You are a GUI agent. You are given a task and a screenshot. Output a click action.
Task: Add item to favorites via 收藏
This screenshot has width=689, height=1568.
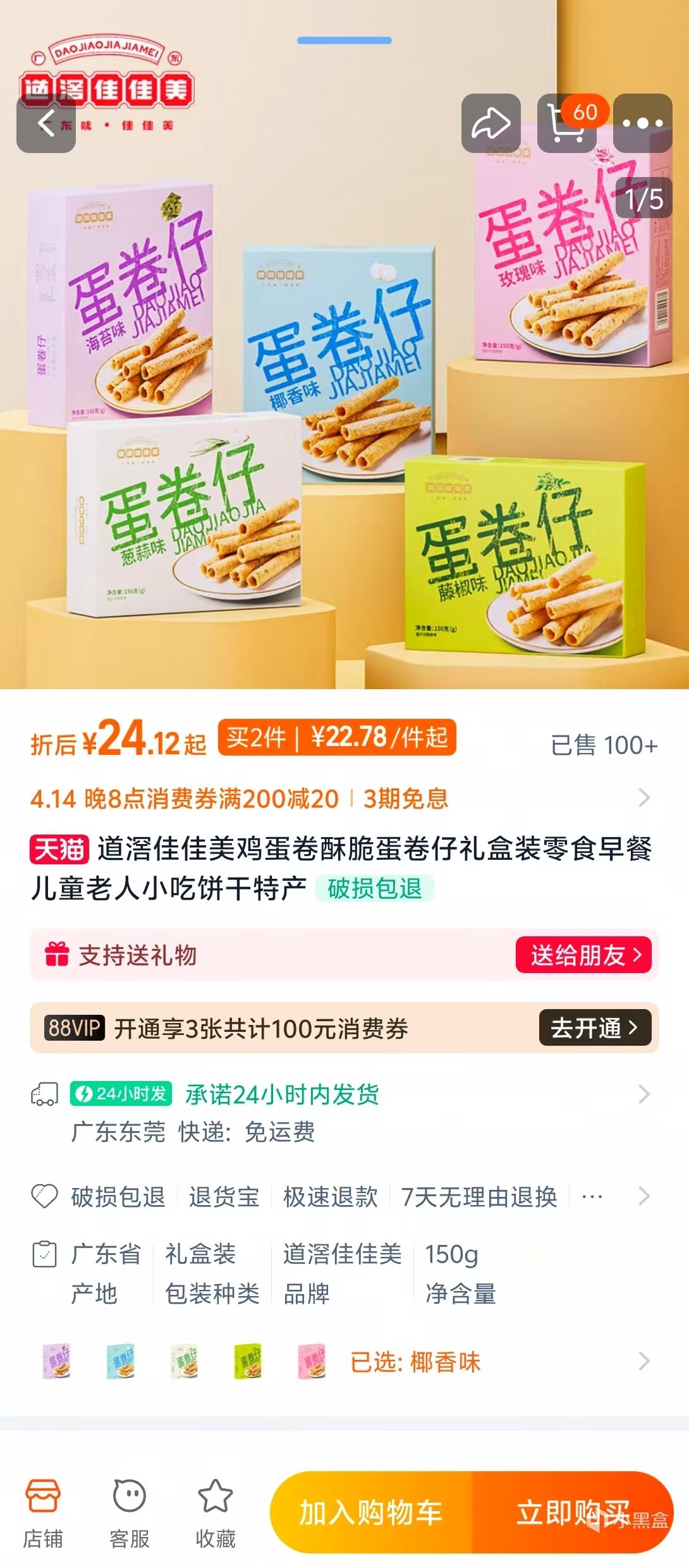coord(216,1512)
